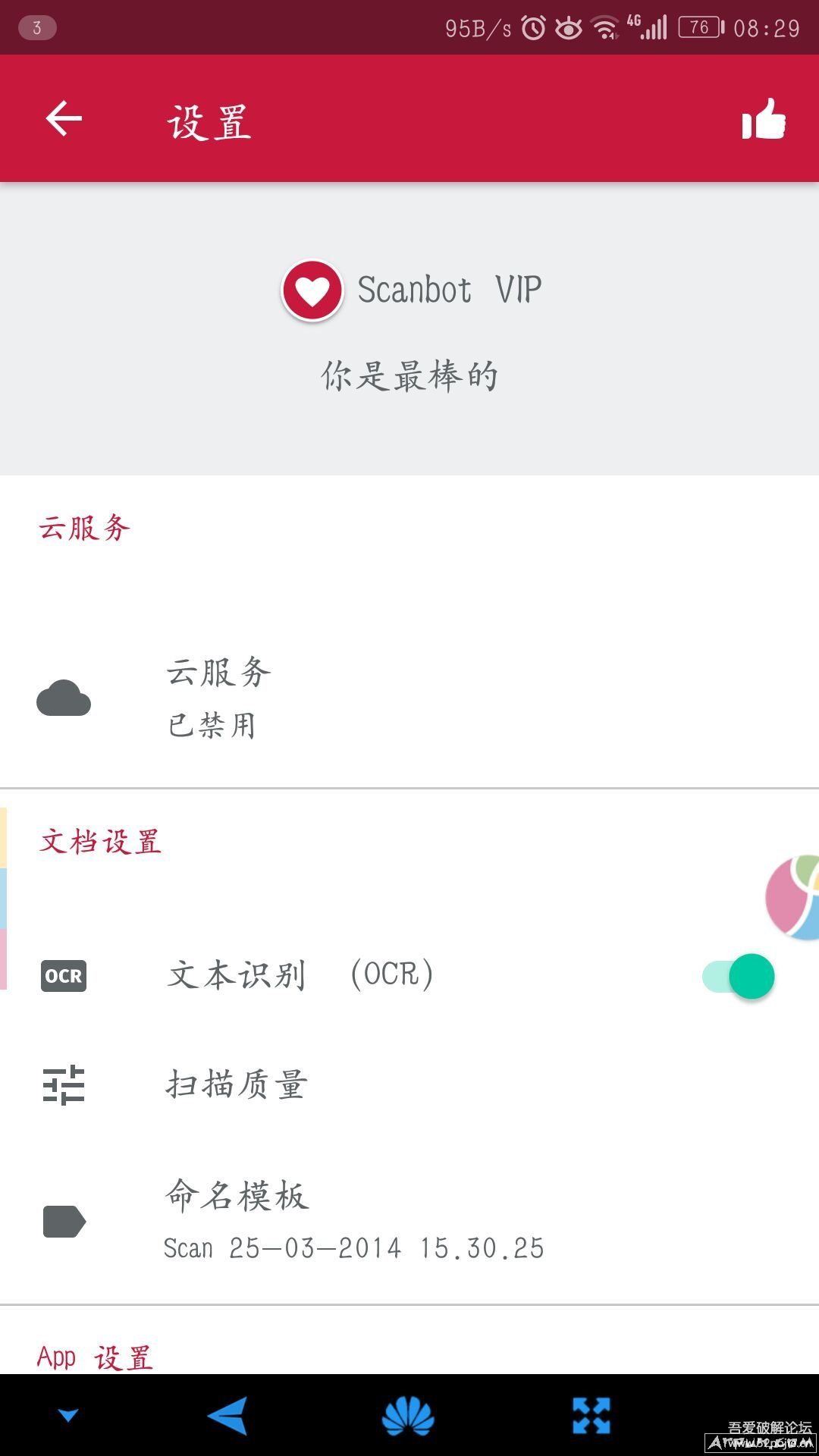Select the OCR icon in document settings
819x1456 pixels.
[x=64, y=976]
